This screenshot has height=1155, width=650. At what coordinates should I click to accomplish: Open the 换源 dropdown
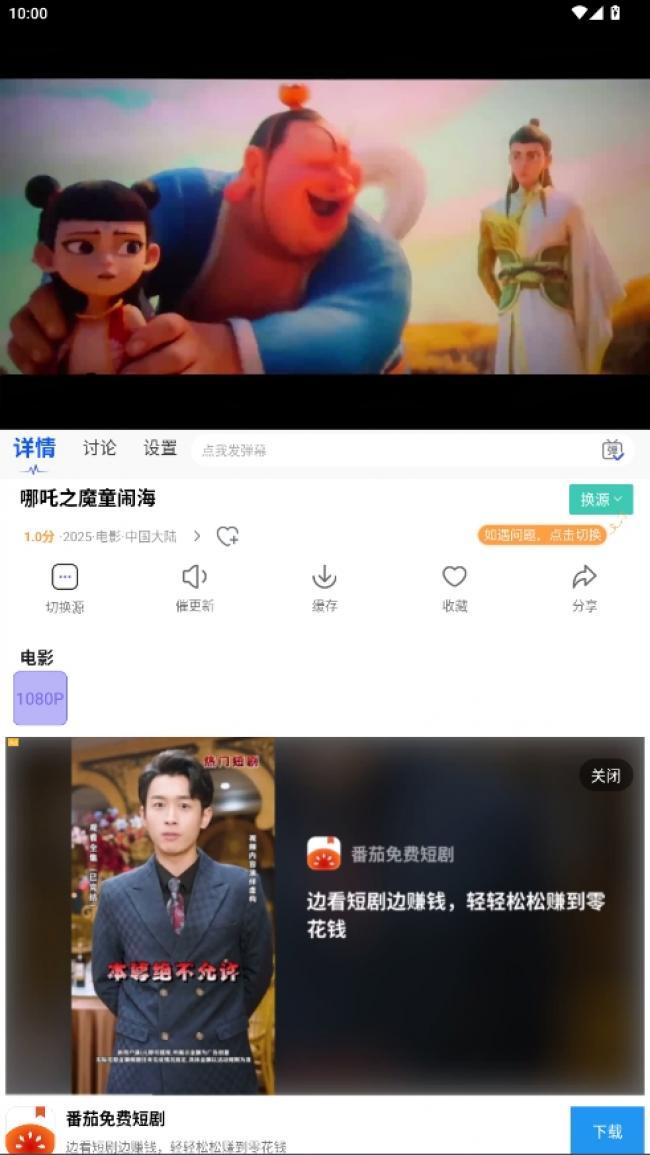(600, 499)
